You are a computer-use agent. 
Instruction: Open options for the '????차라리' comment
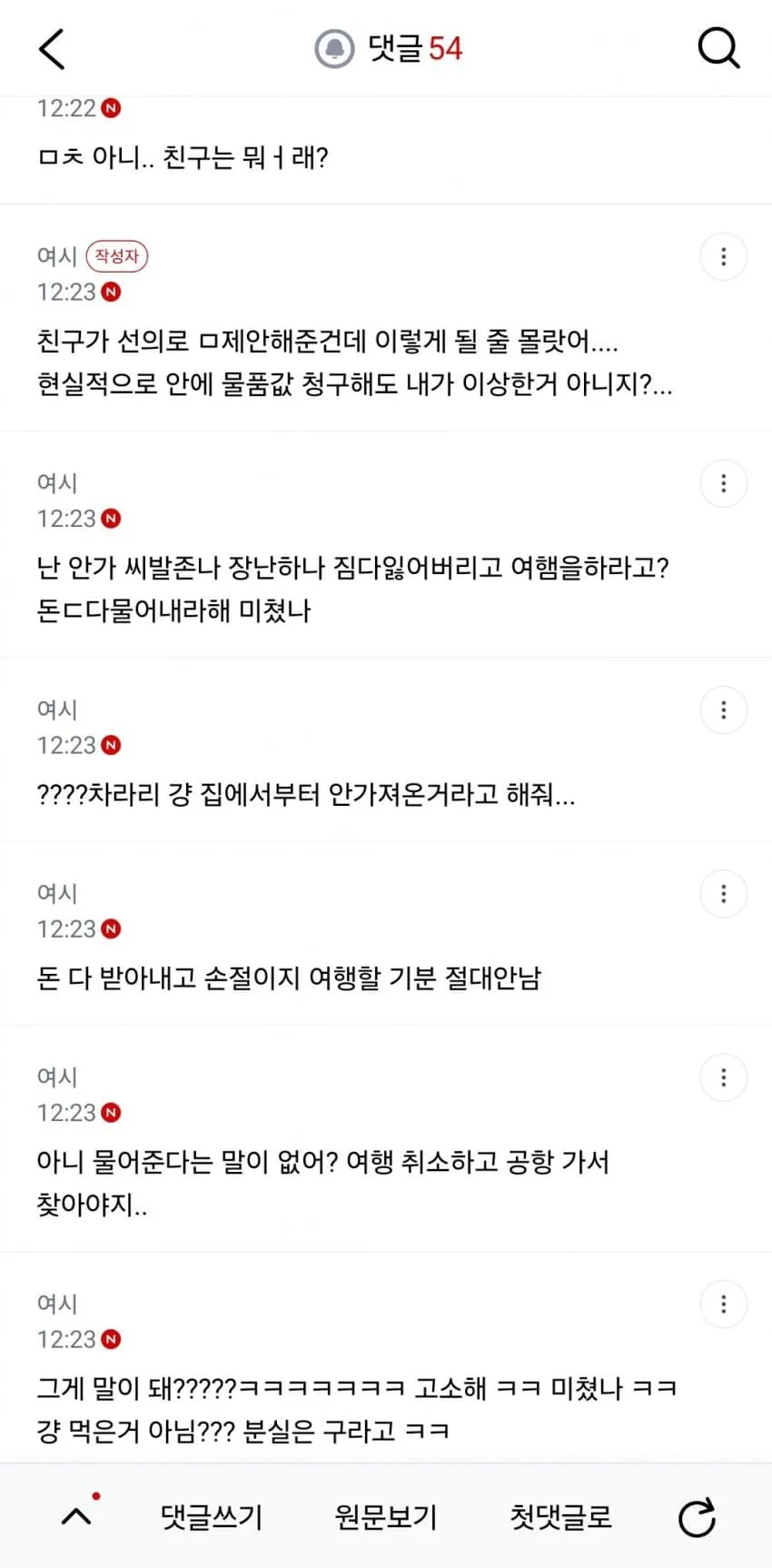click(724, 710)
